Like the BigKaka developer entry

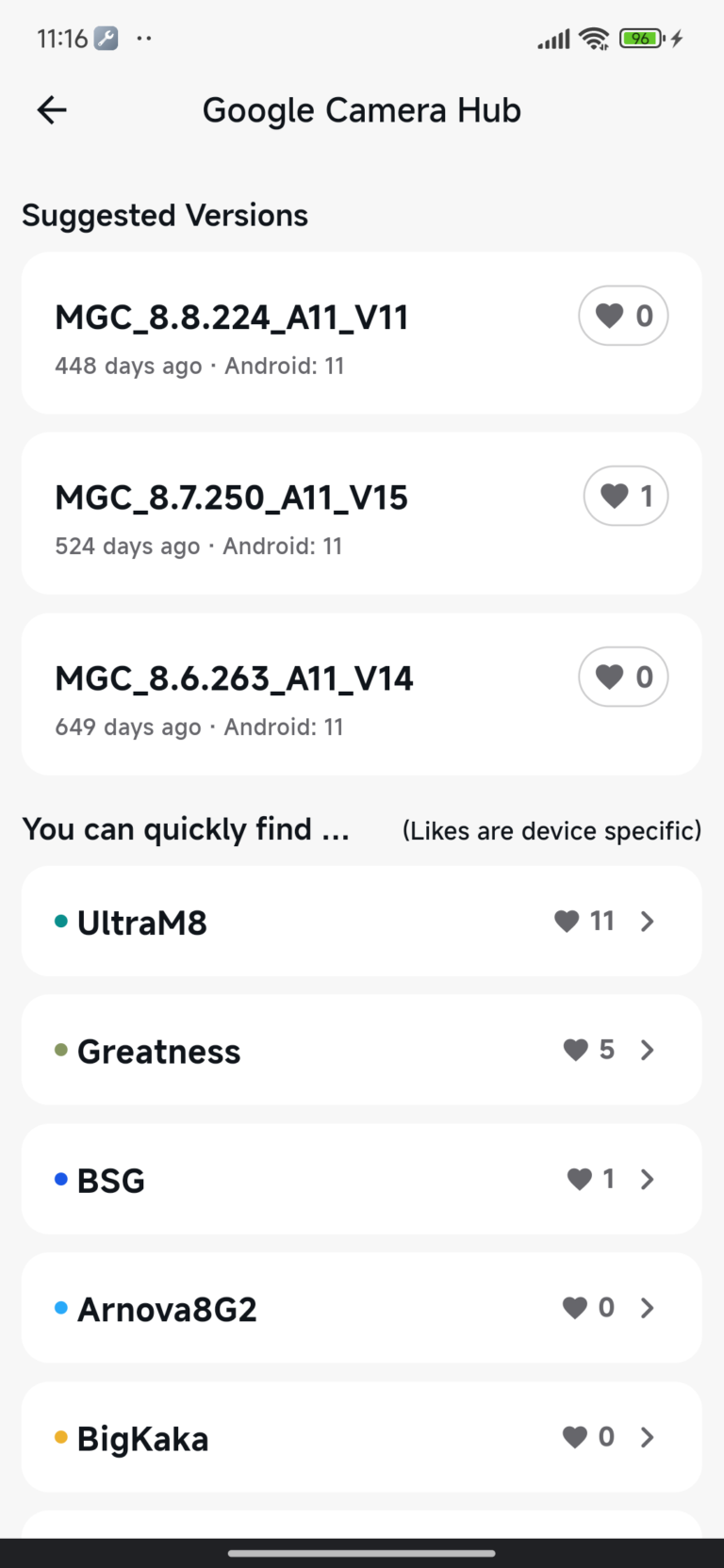point(574,1436)
